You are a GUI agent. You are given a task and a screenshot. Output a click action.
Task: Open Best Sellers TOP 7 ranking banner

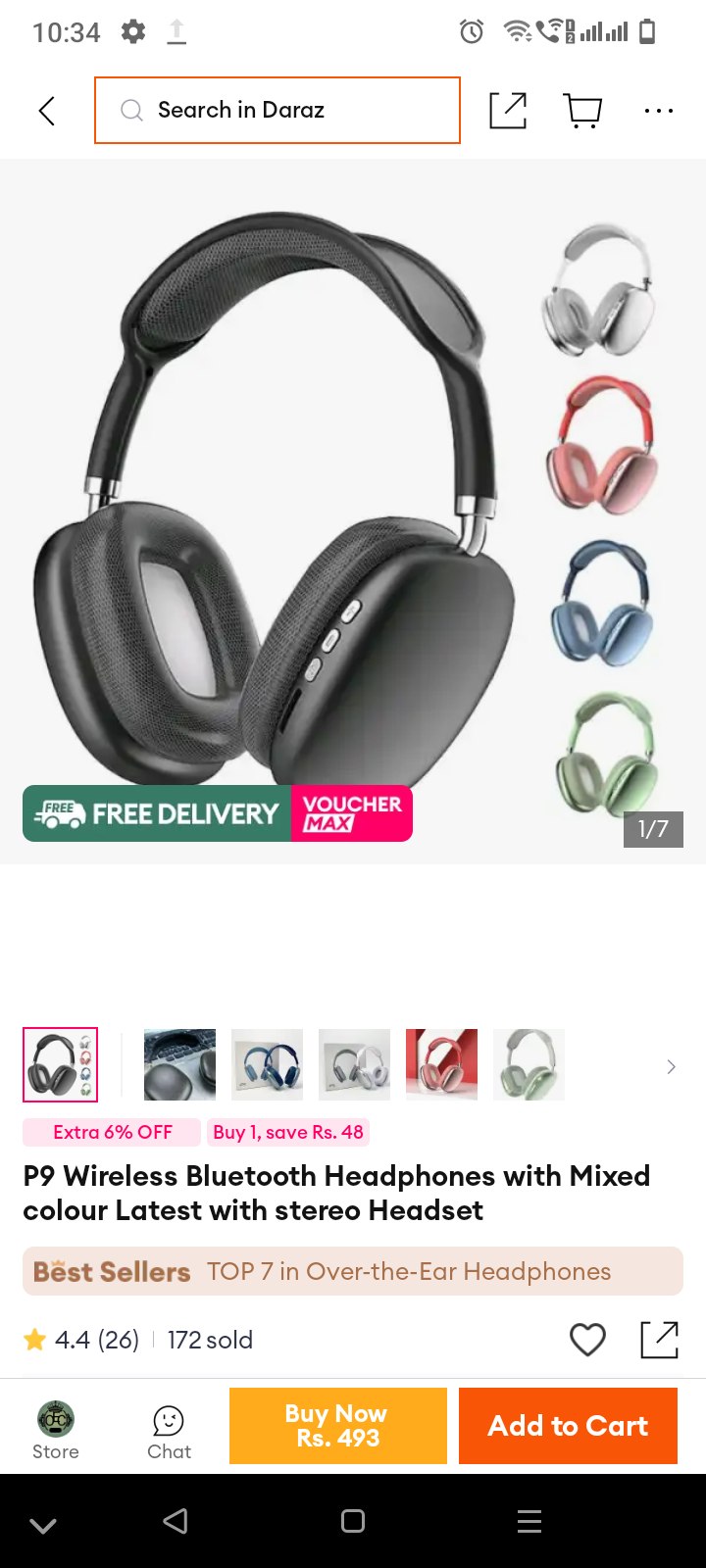coord(353,1271)
